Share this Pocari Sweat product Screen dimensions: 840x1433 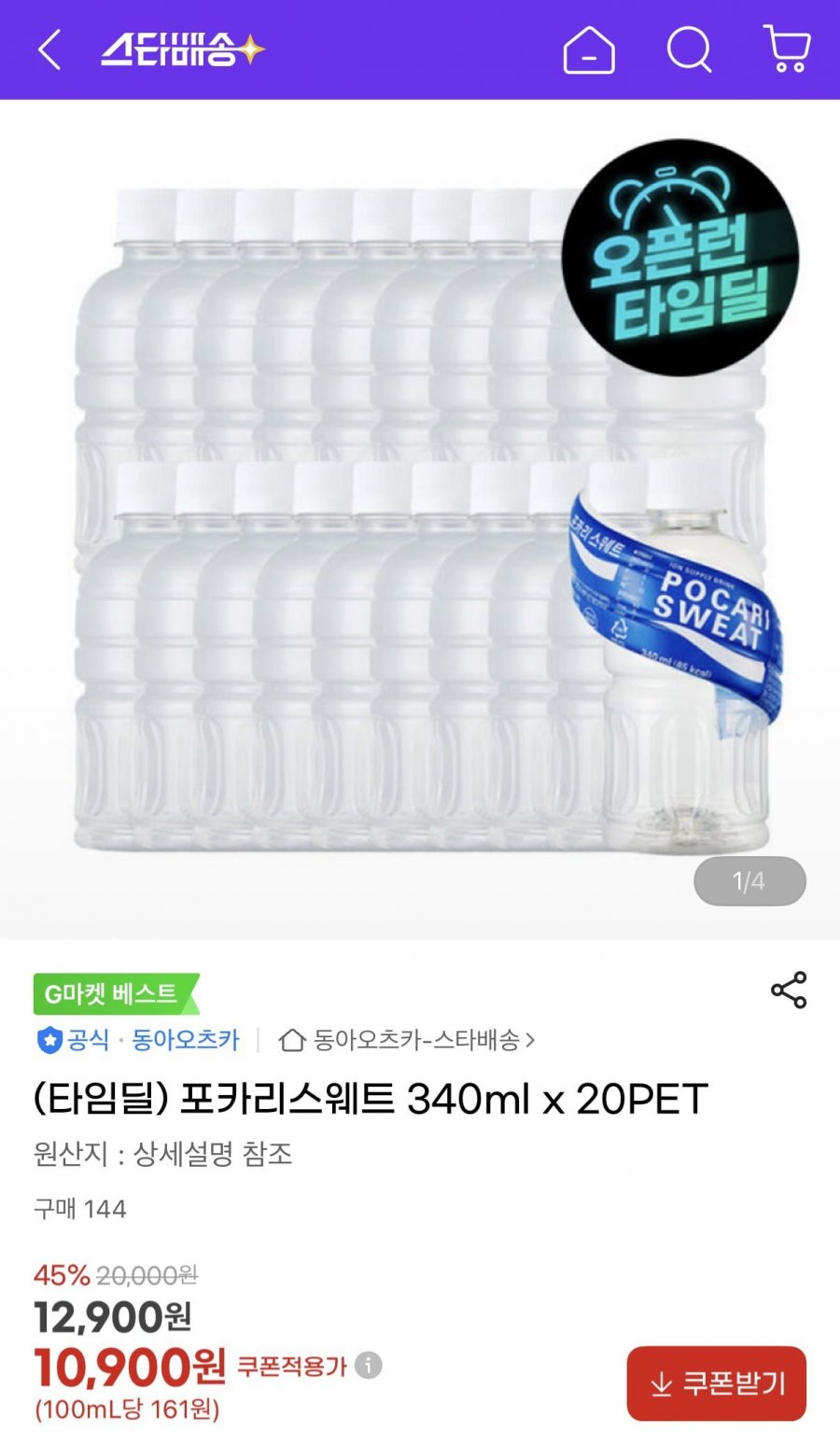click(789, 990)
